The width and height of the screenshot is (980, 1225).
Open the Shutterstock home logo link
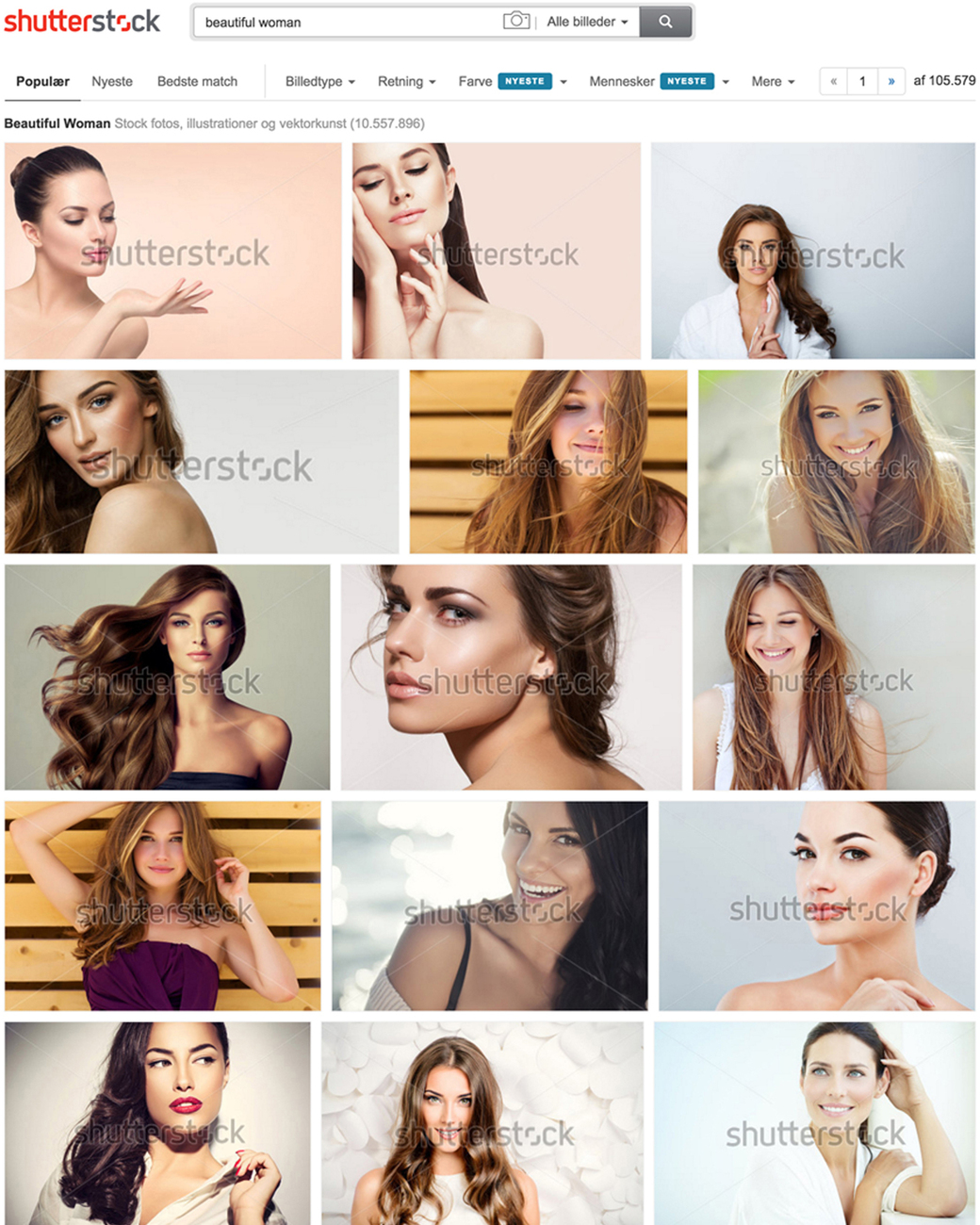point(82,21)
